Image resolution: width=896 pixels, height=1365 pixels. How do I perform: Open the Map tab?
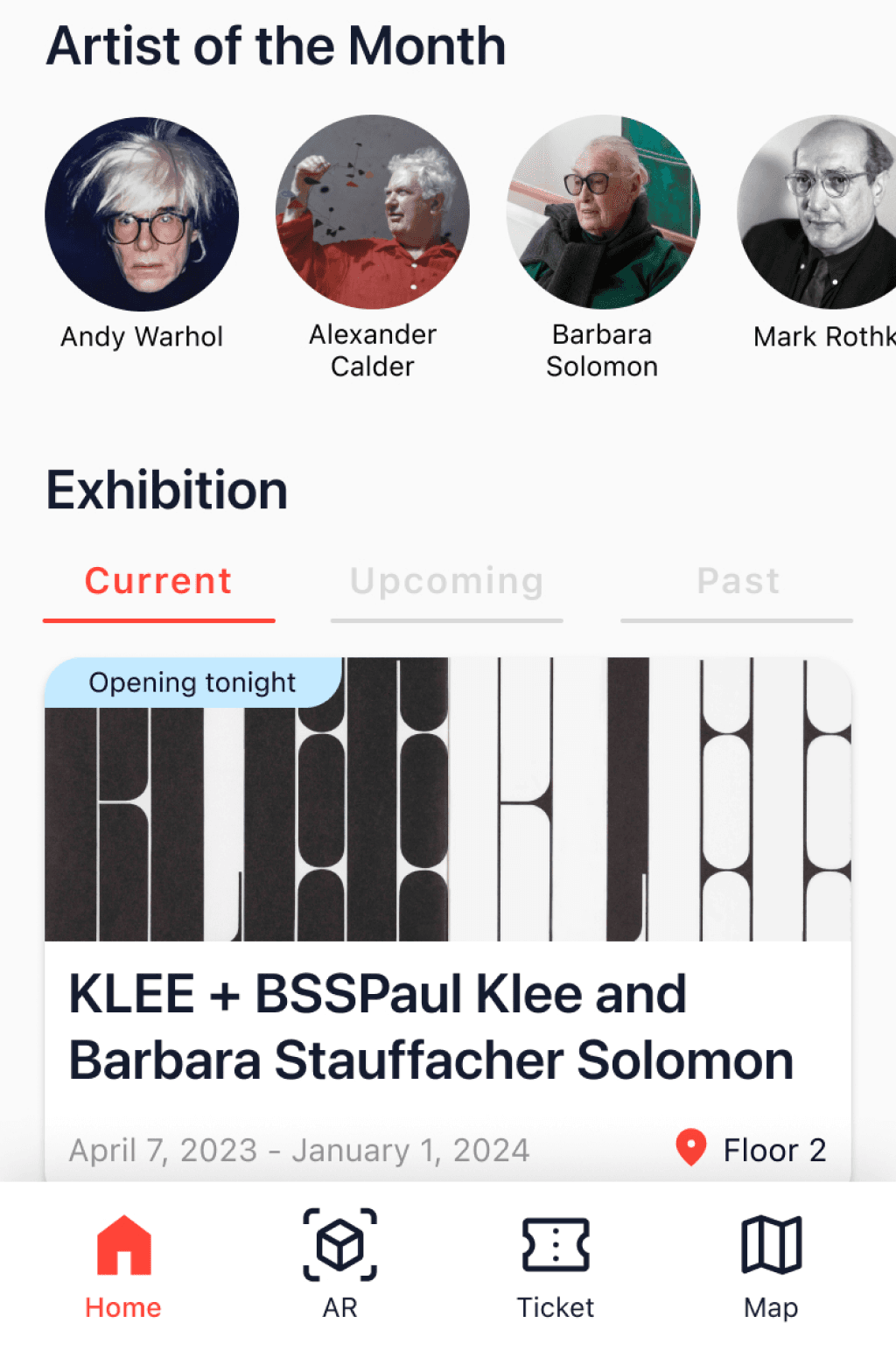(771, 1267)
